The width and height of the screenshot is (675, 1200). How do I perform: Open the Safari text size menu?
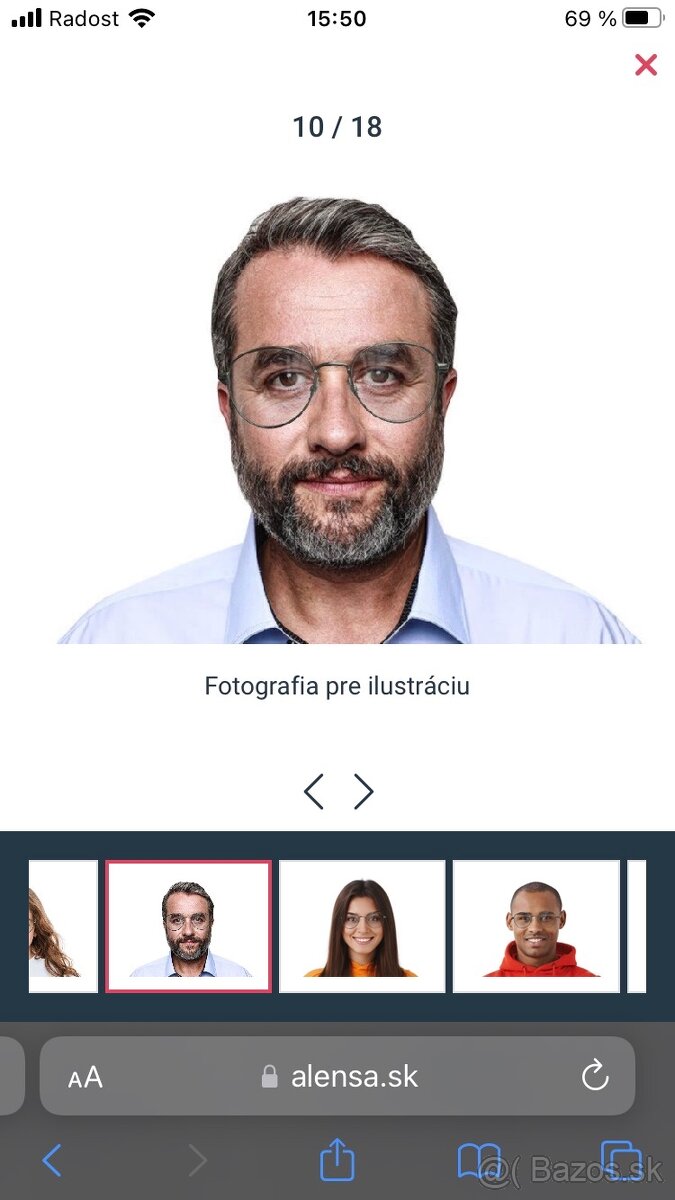tap(85, 1077)
